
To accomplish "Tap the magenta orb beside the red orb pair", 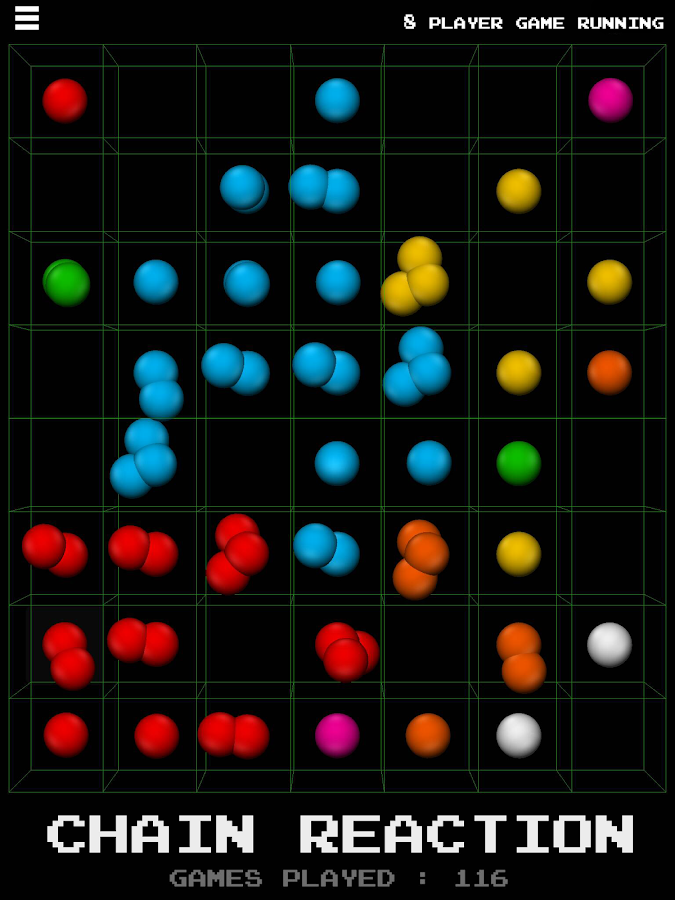I will click(x=337, y=735).
